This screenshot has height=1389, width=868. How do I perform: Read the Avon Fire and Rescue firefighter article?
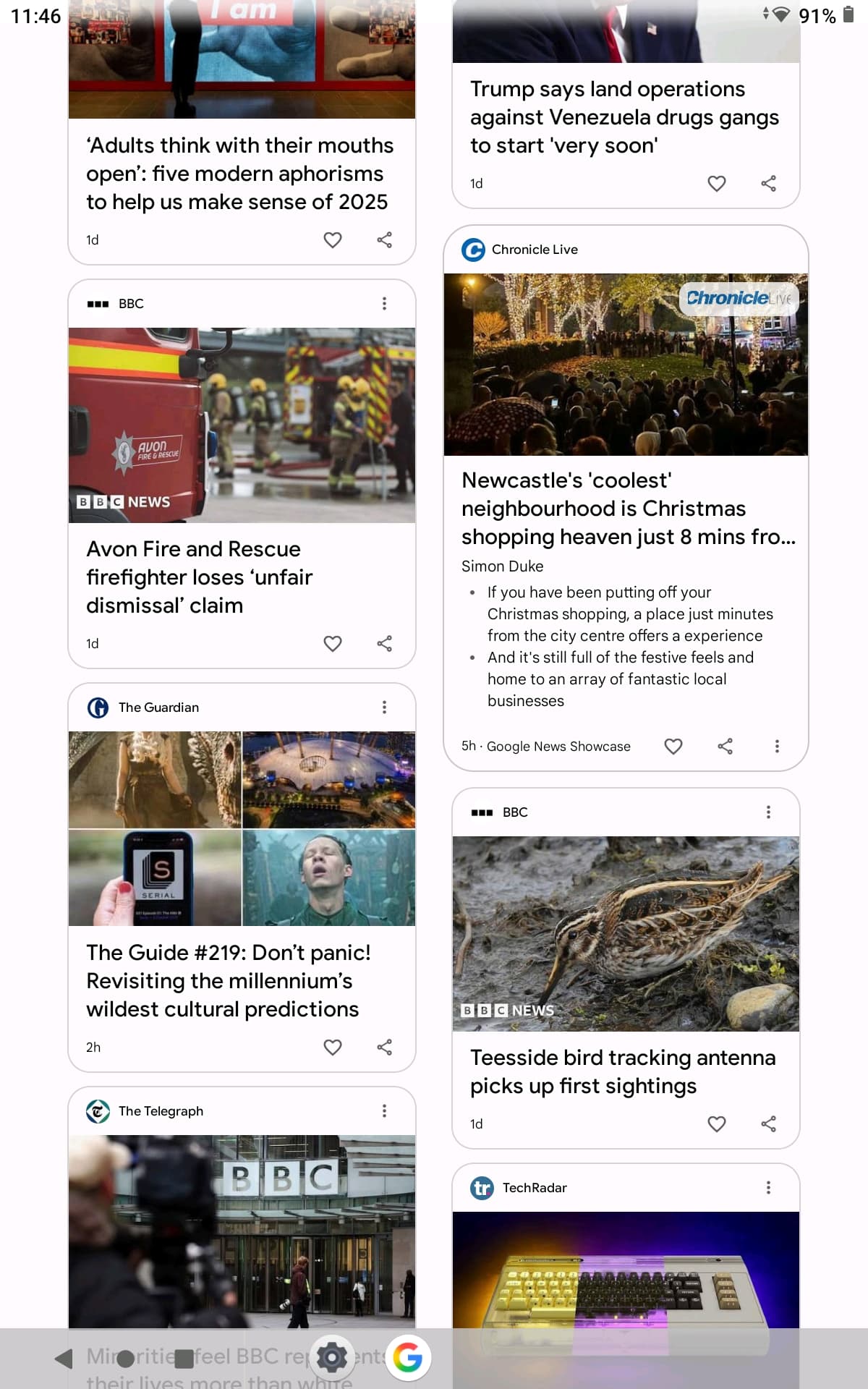199,577
